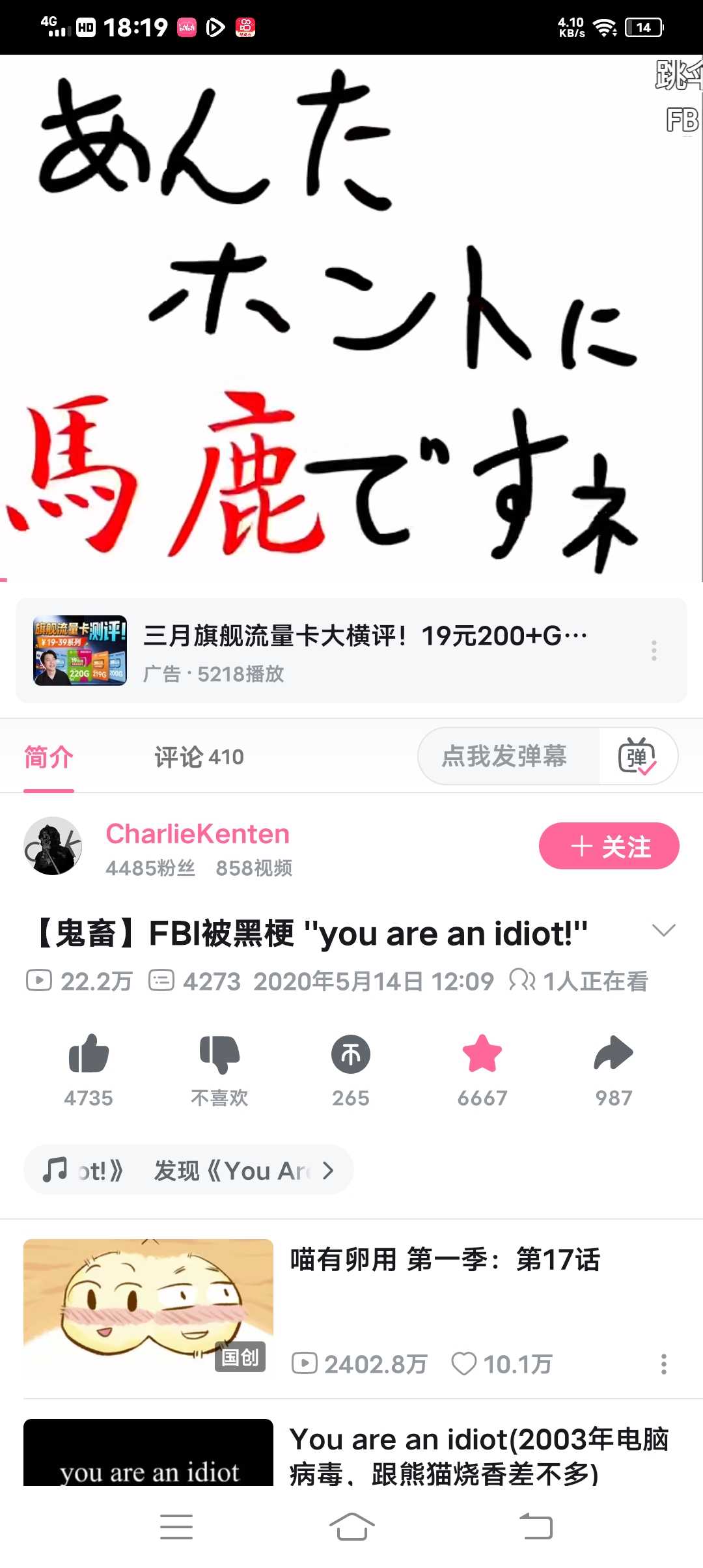The height and width of the screenshot is (1568, 703).
Task: Open You are an idiot(2003年电脑病毒 video
Action: pyautogui.click(x=478, y=1456)
